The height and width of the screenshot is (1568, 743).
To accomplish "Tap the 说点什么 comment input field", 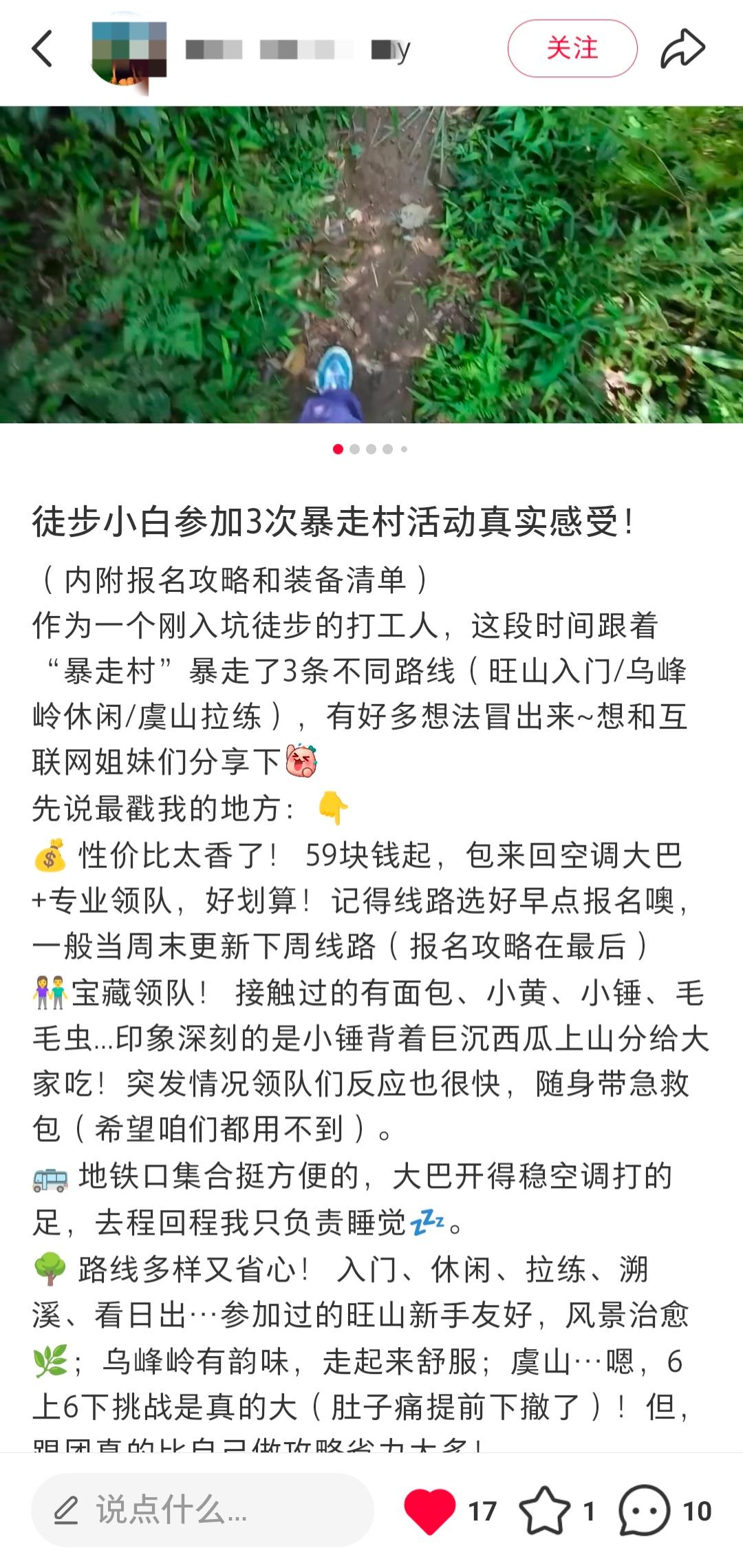I will [x=202, y=1511].
